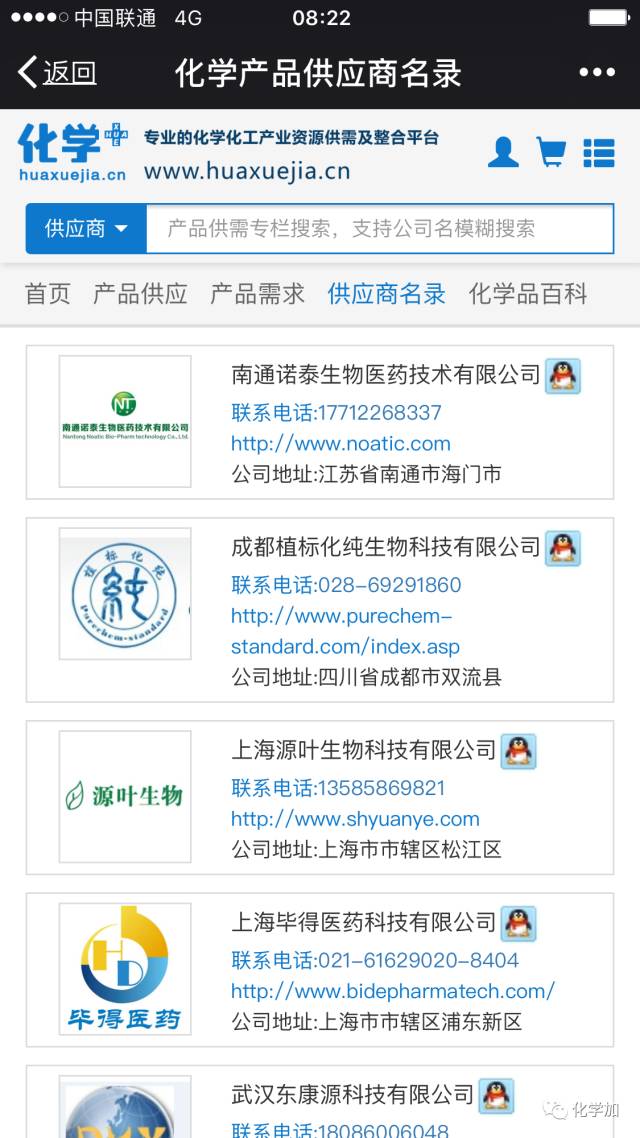
Task: Select the 供应商名录 tab
Action: point(386,294)
